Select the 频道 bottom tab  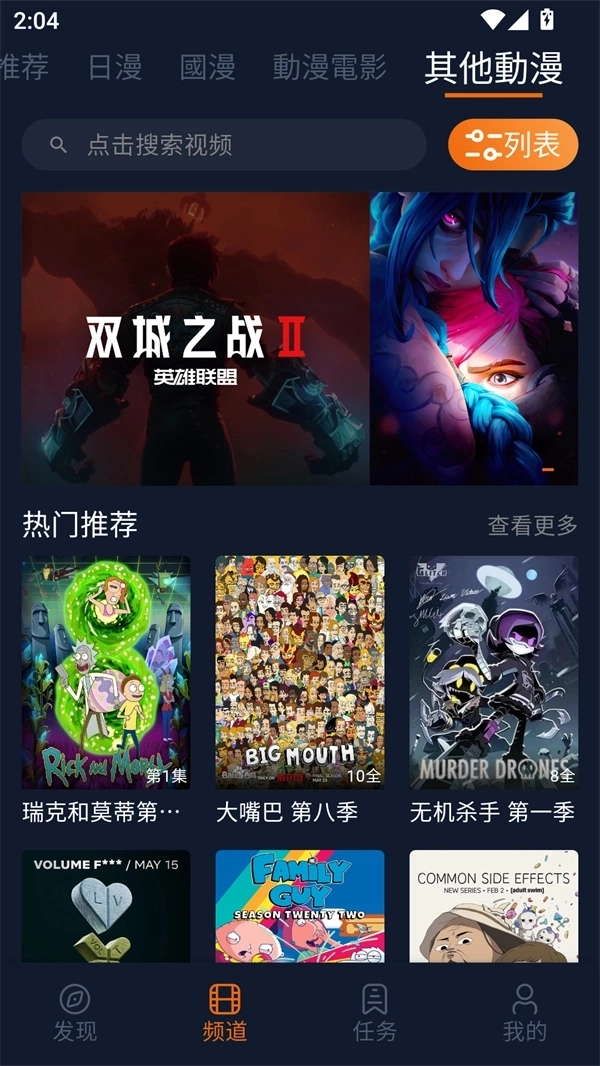[225, 1012]
